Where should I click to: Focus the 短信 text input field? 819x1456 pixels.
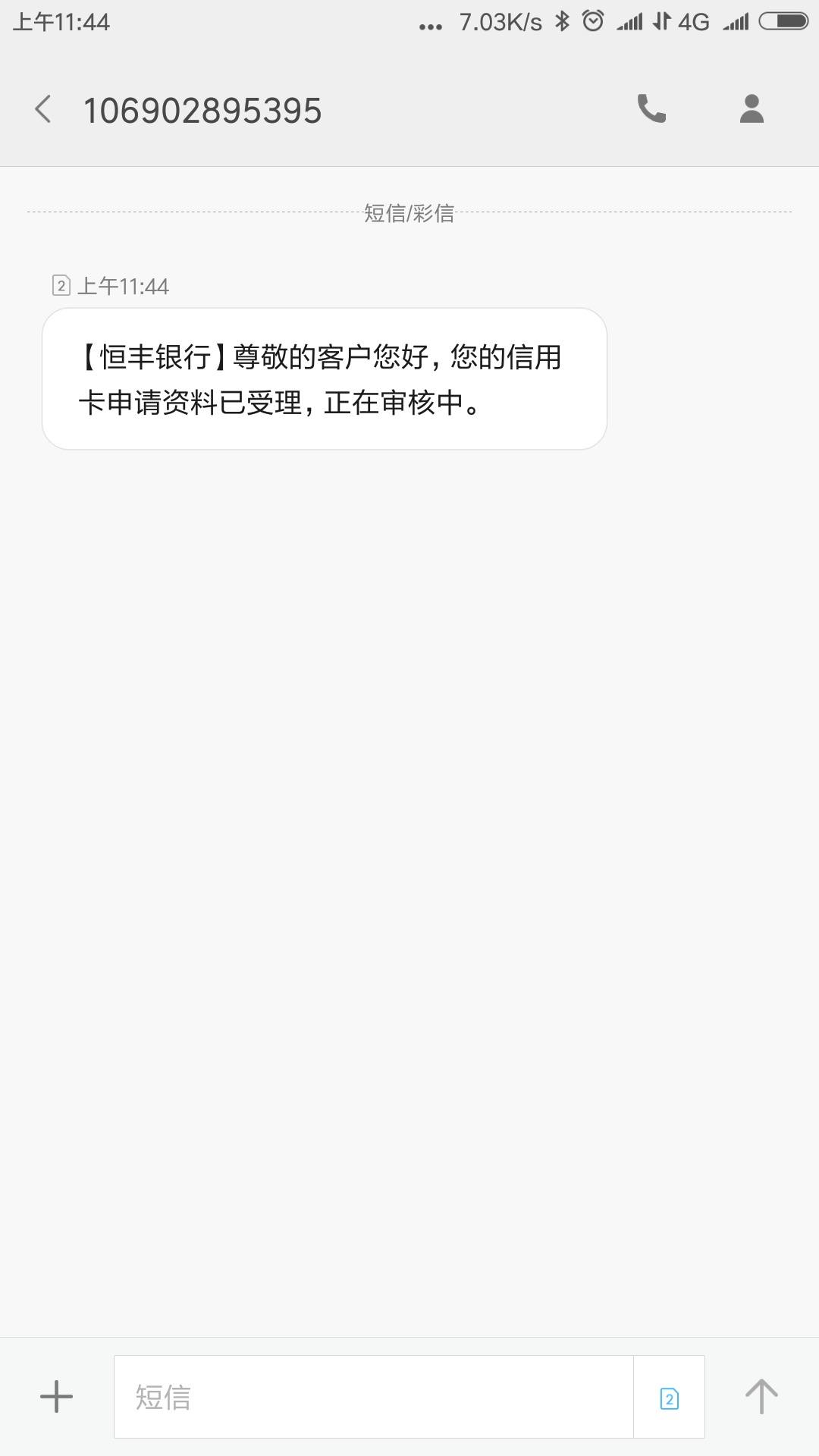click(x=374, y=1397)
